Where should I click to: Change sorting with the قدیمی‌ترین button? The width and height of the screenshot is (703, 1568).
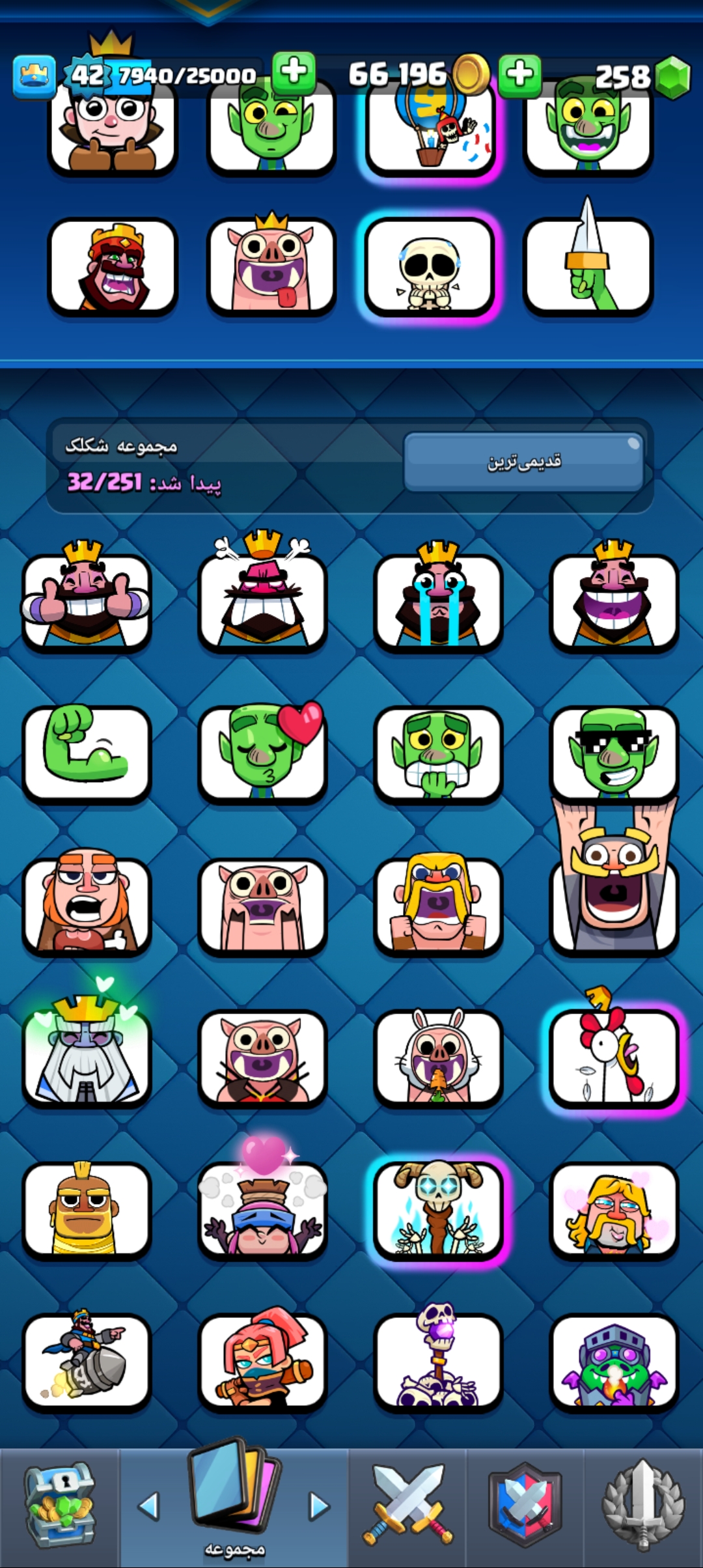523,462
